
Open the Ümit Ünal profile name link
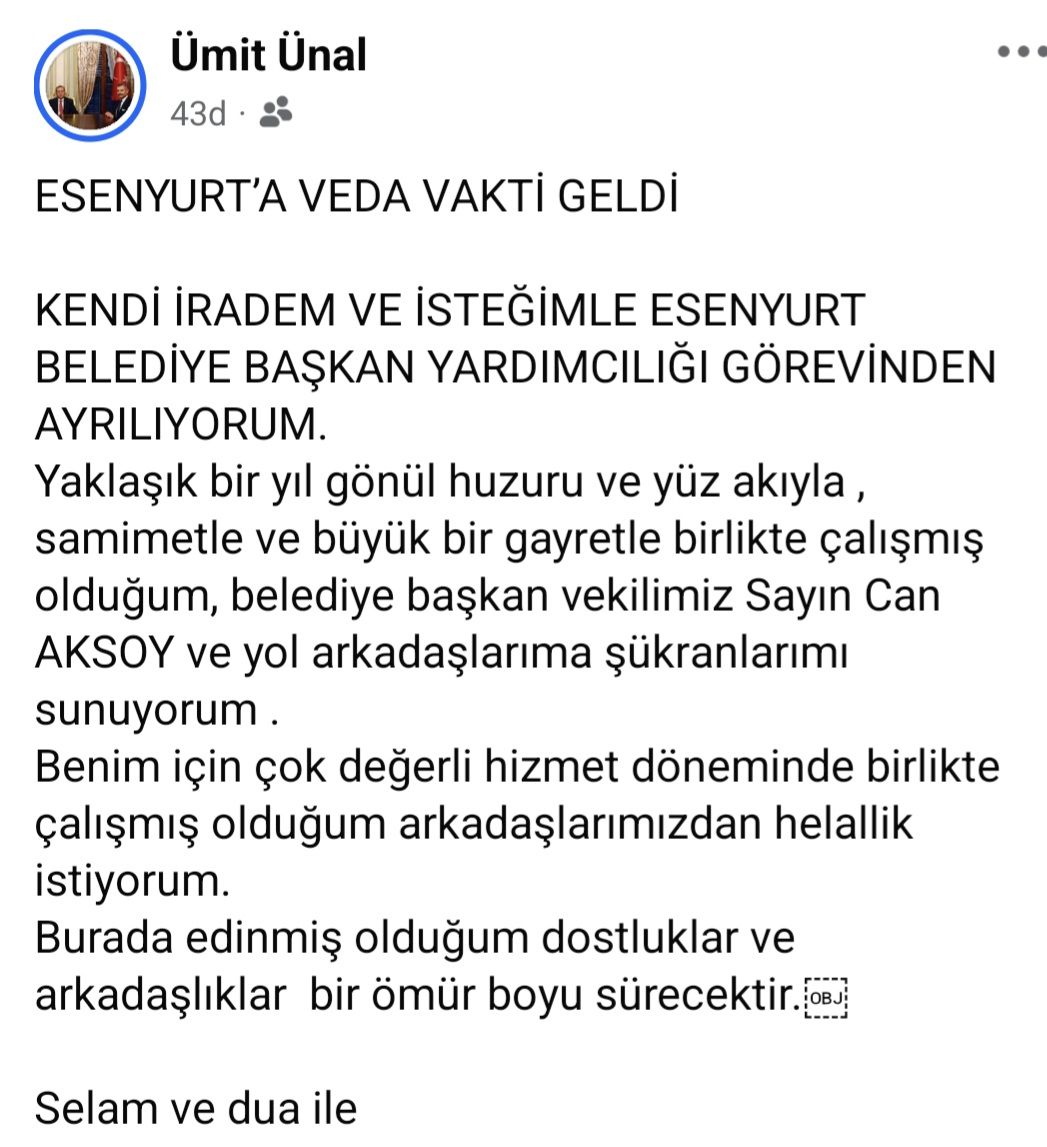click(268, 54)
